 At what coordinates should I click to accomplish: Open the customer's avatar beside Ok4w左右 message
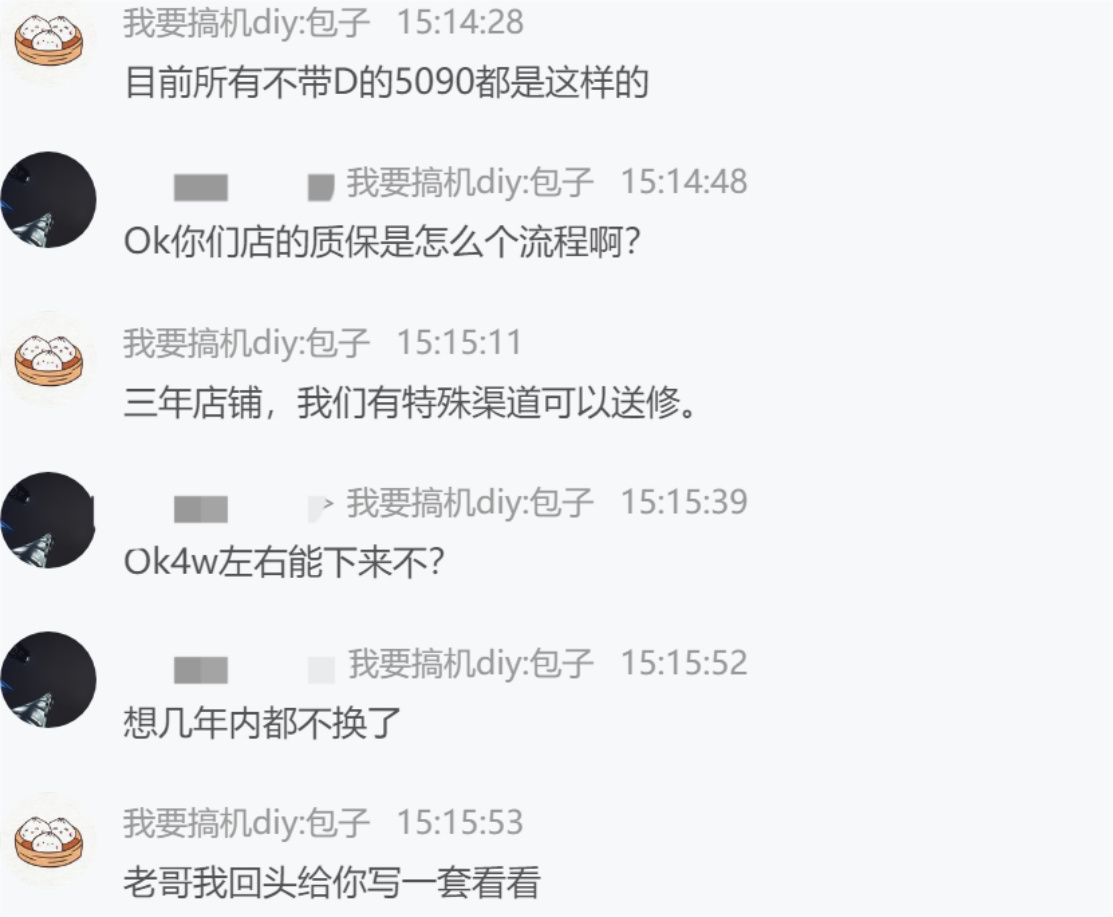[48, 520]
